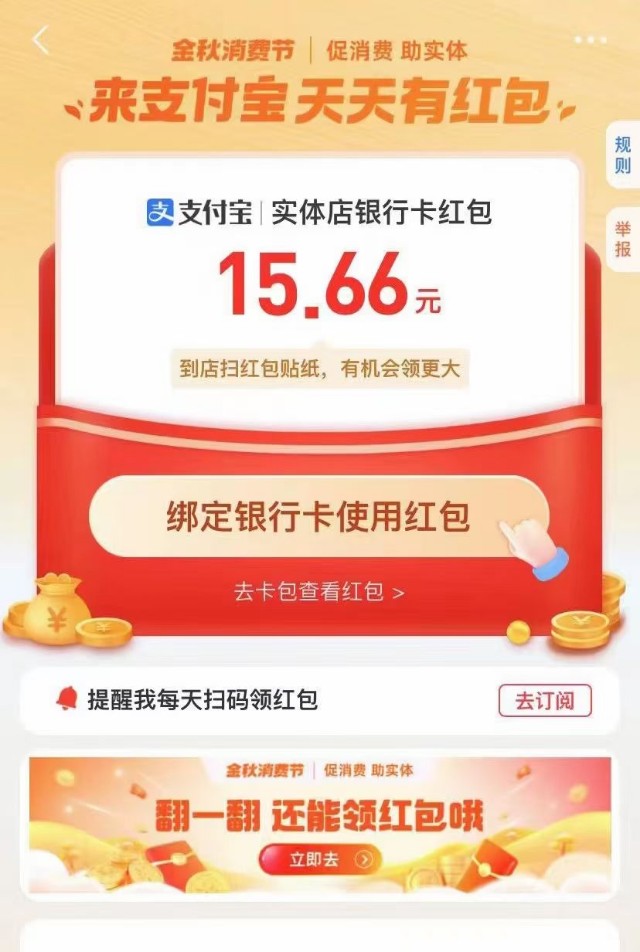This screenshot has width=640, height=952.
Task: Tap 绑定银行卡使用红包 button
Action: (x=318, y=517)
